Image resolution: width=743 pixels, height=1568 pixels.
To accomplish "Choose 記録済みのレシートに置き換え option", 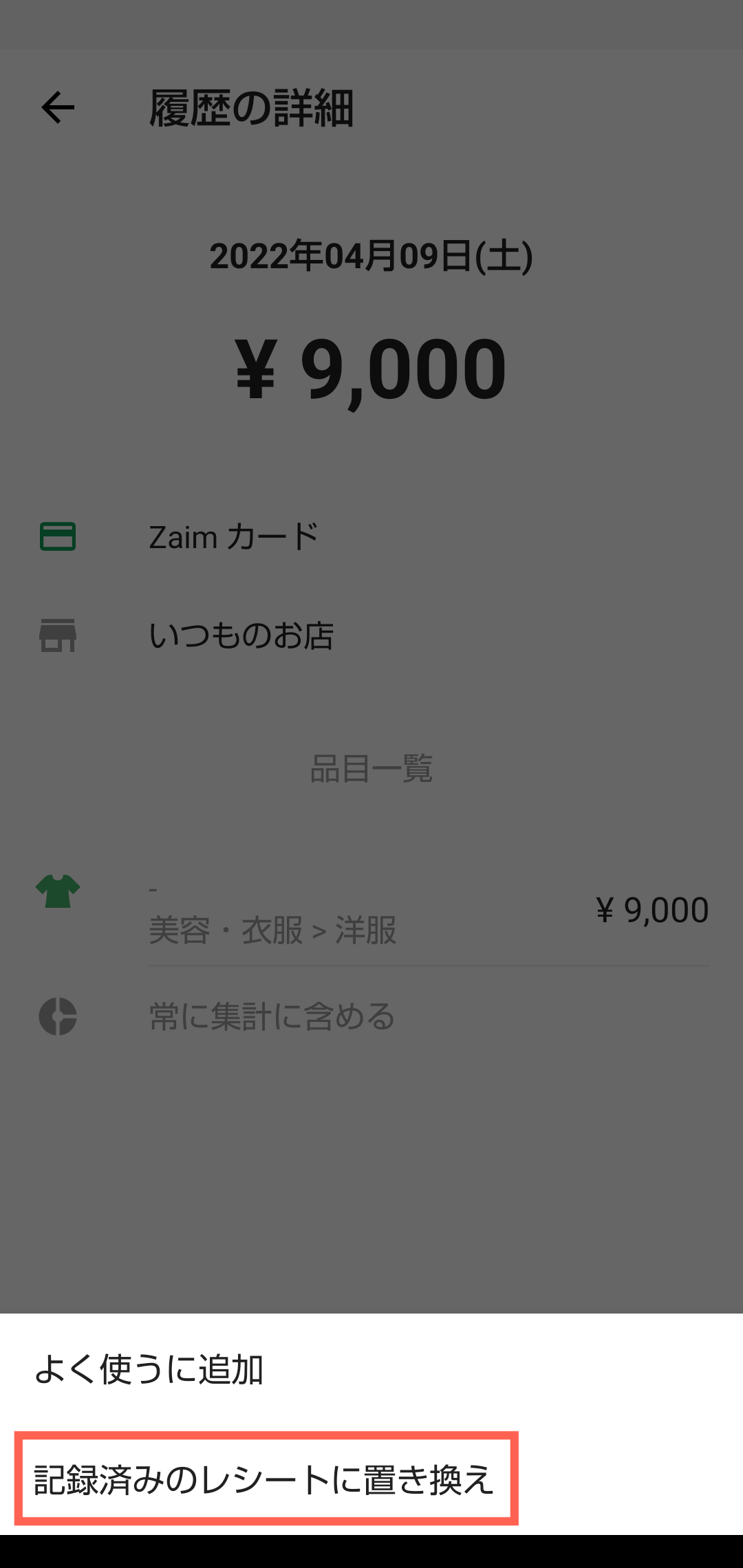I will [371, 1479].
